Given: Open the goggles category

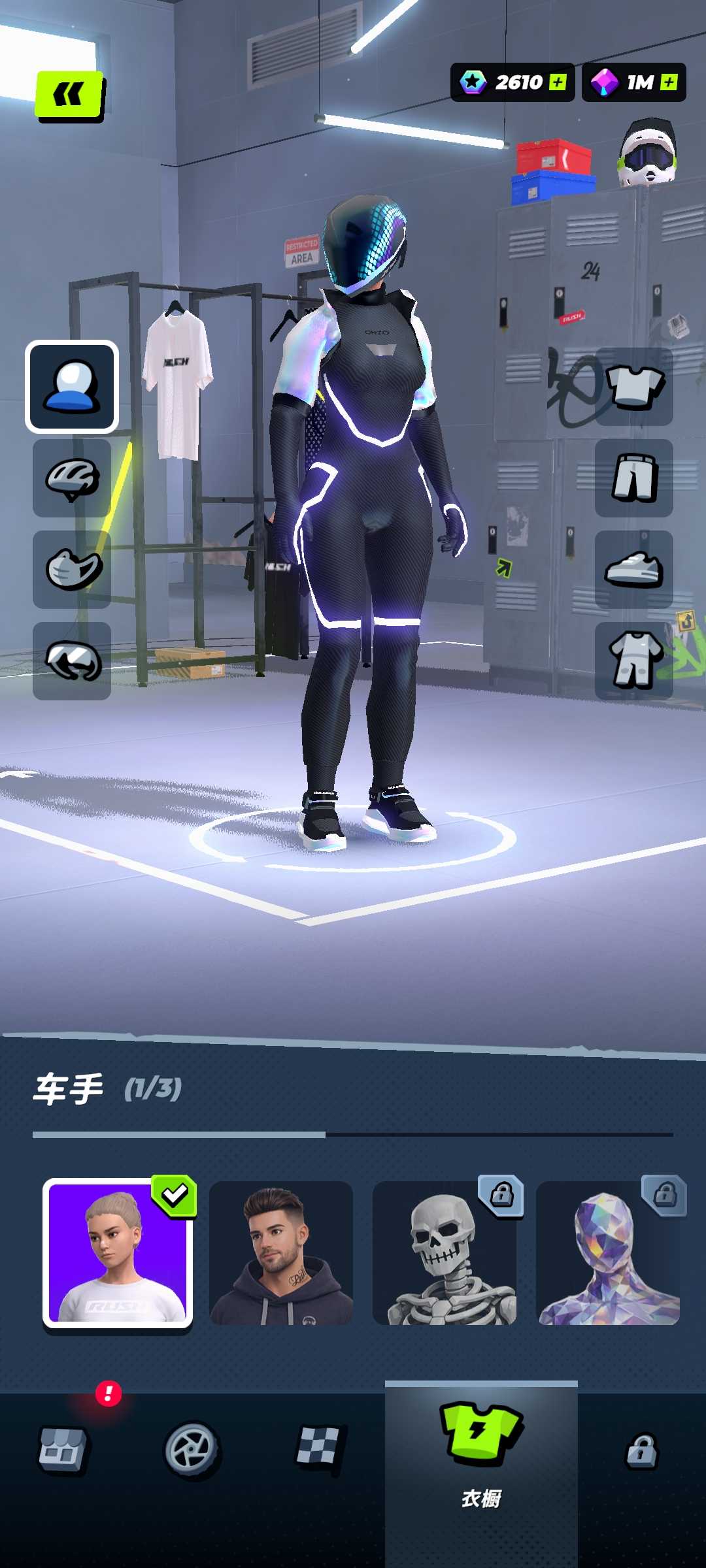Looking at the screenshot, I should [x=72, y=661].
